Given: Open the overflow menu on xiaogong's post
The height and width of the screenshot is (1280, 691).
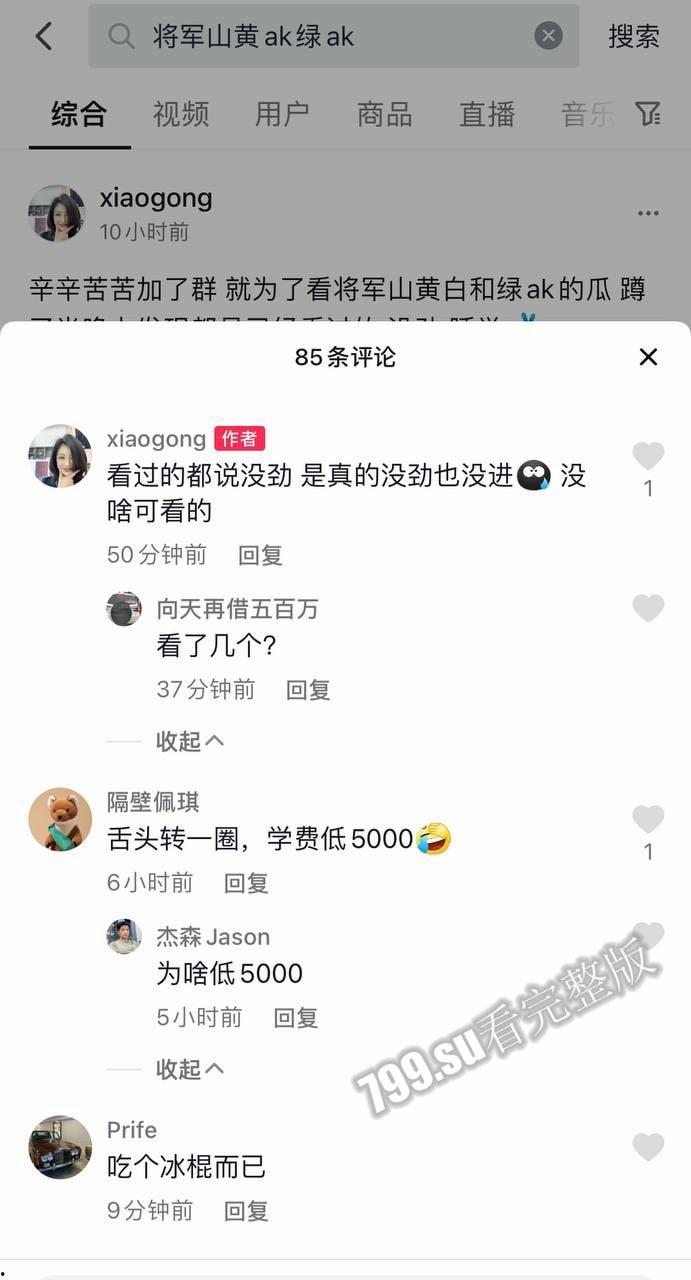Looking at the screenshot, I should [x=648, y=213].
